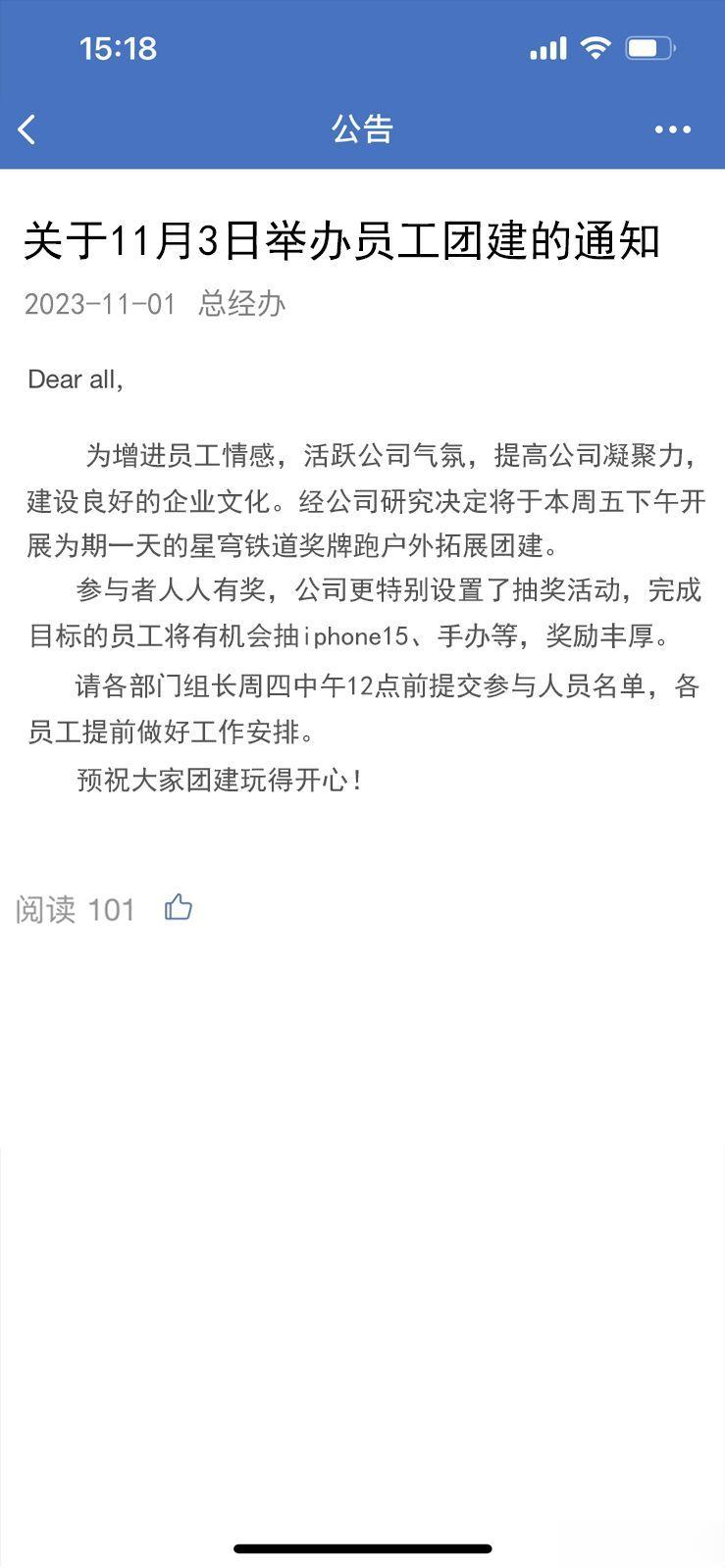The image size is (725, 1568).
Task: Click the date 2023-11-01
Action: tap(98, 303)
